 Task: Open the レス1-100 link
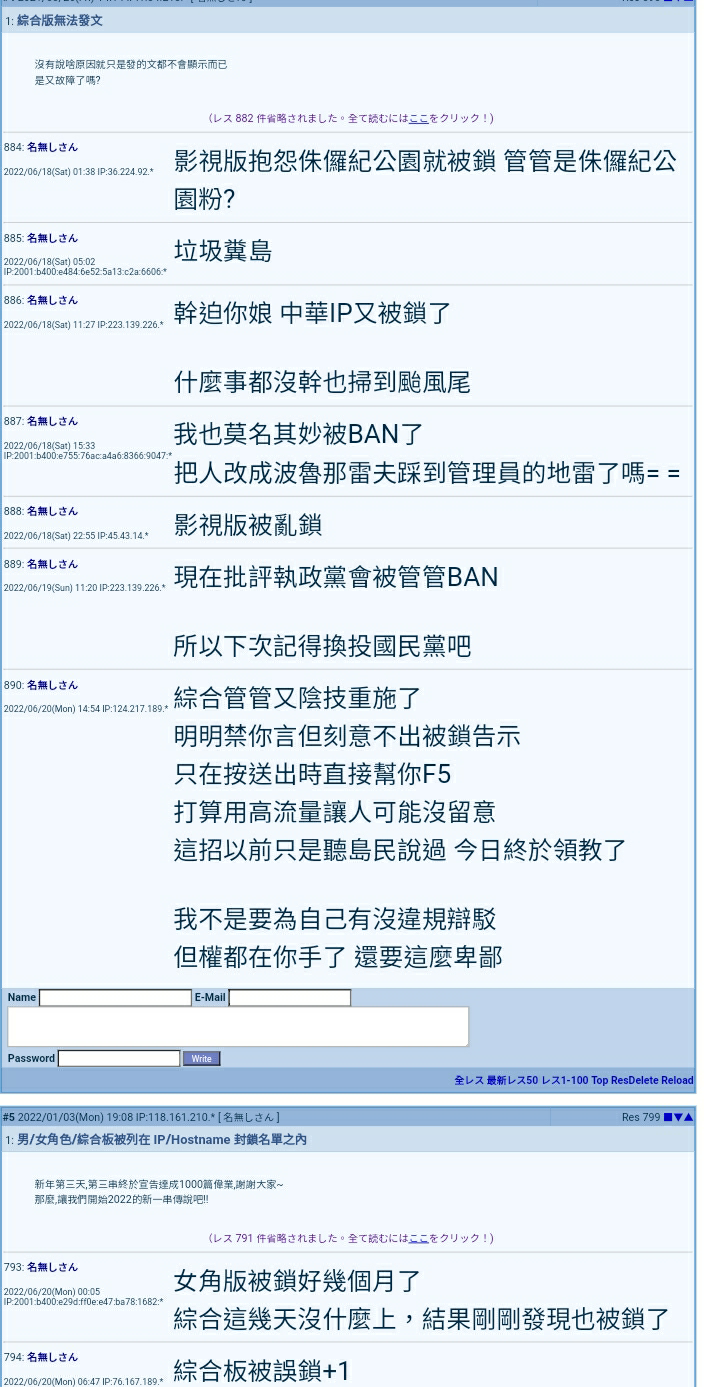click(565, 1080)
